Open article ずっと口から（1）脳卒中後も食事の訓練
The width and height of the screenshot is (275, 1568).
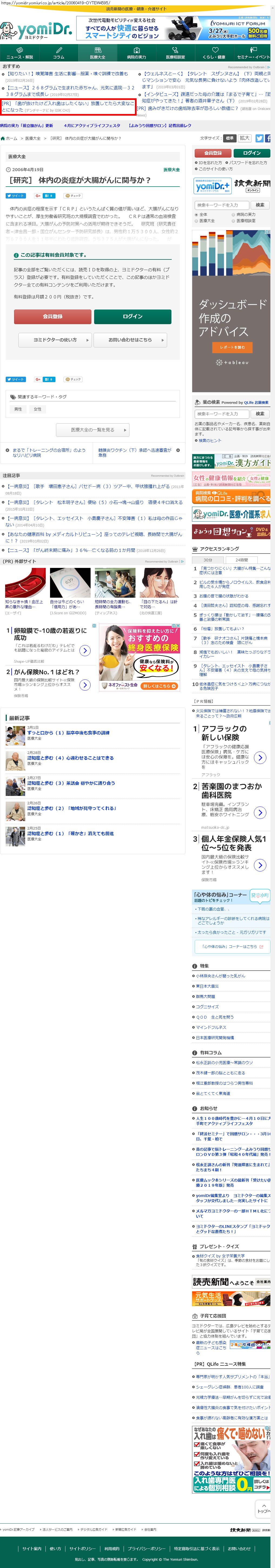(68, 733)
